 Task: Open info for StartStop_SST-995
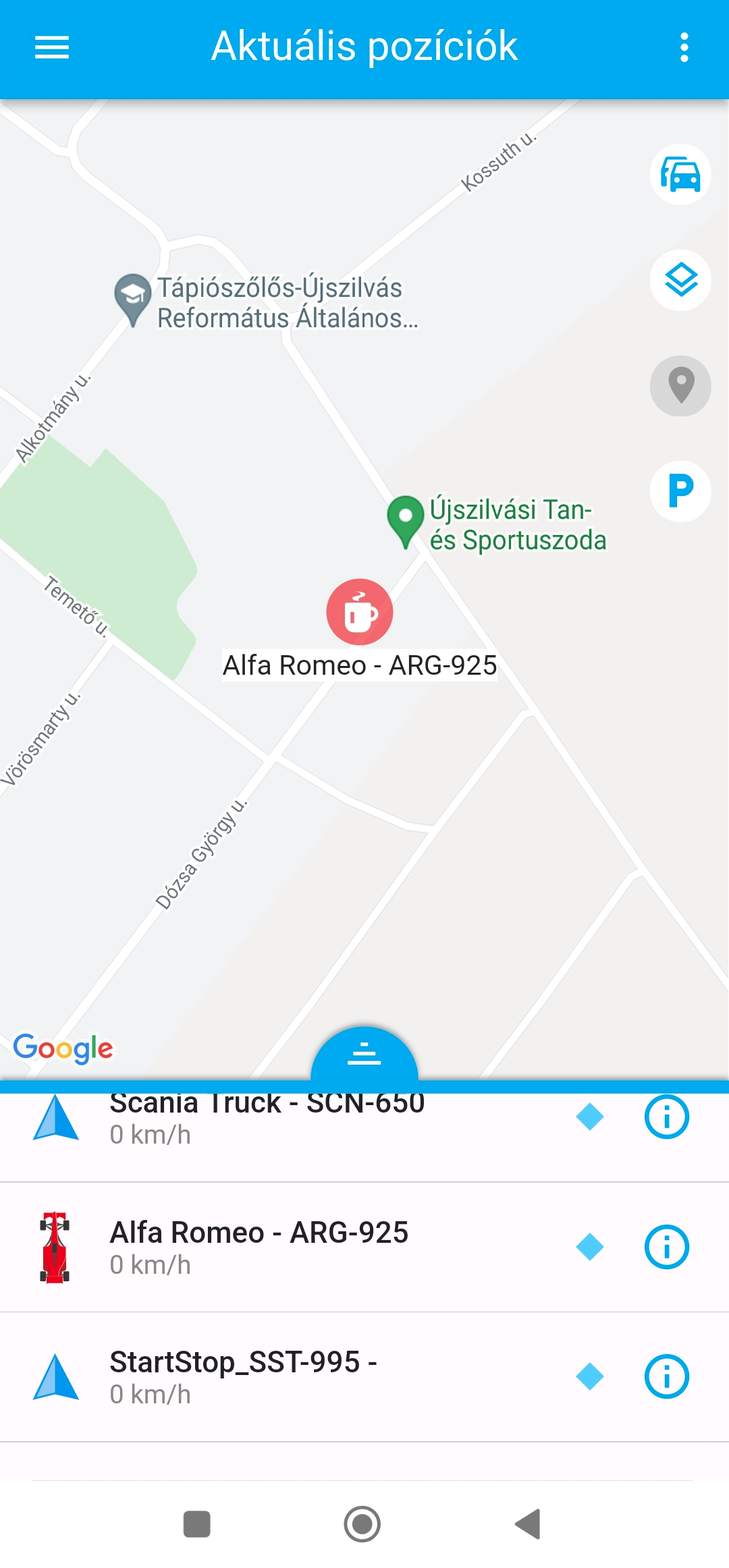[x=667, y=1376]
